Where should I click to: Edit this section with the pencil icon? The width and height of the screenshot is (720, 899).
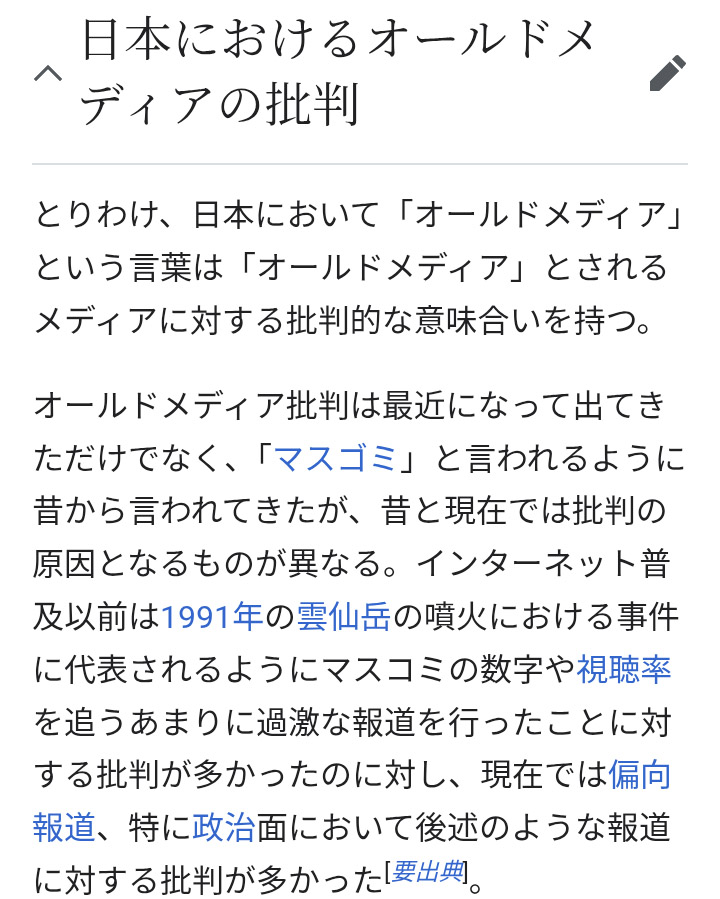tap(667, 74)
